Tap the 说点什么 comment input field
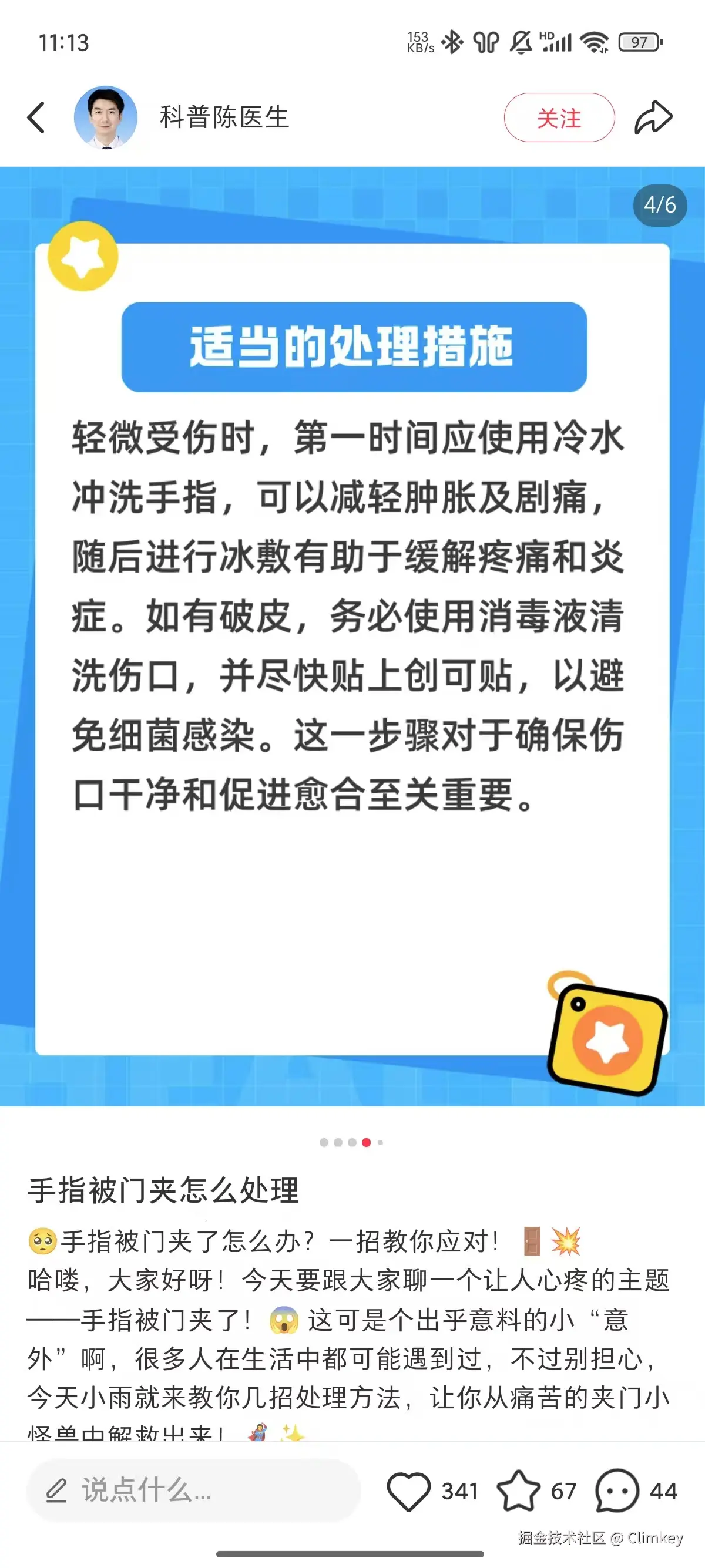This screenshot has width=705, height=1568. 193,1490
